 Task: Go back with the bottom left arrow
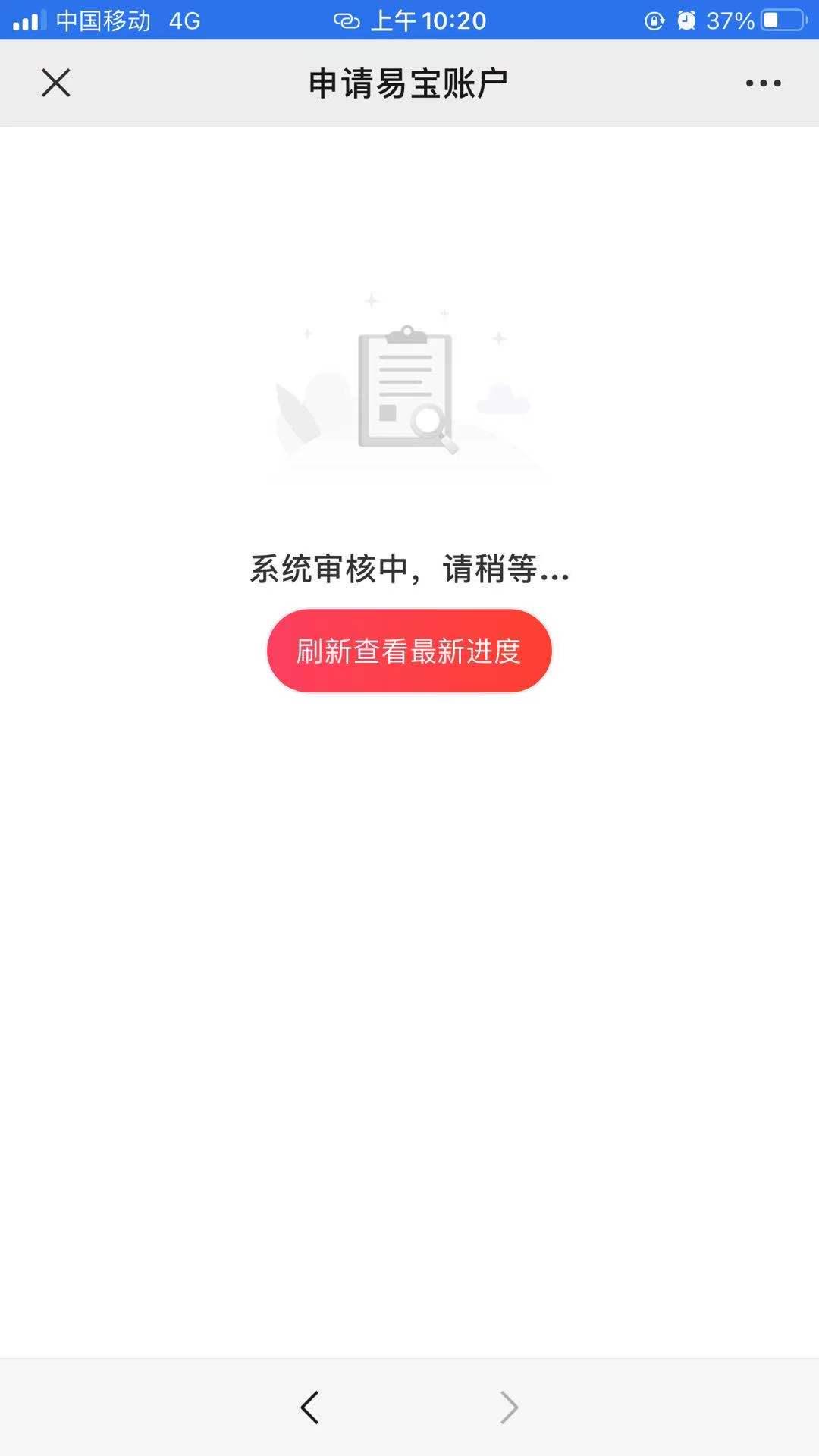(309, 1407)
